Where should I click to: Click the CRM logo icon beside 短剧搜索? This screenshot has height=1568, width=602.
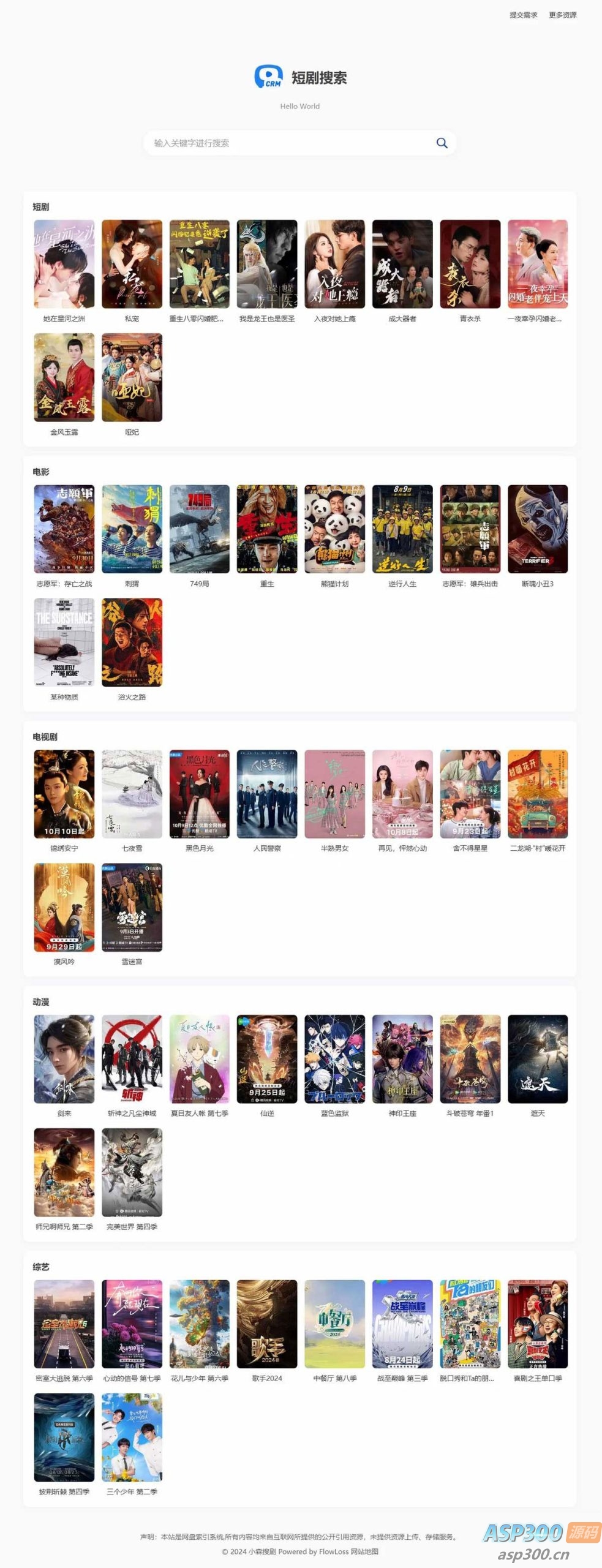[x=268, y=75]
